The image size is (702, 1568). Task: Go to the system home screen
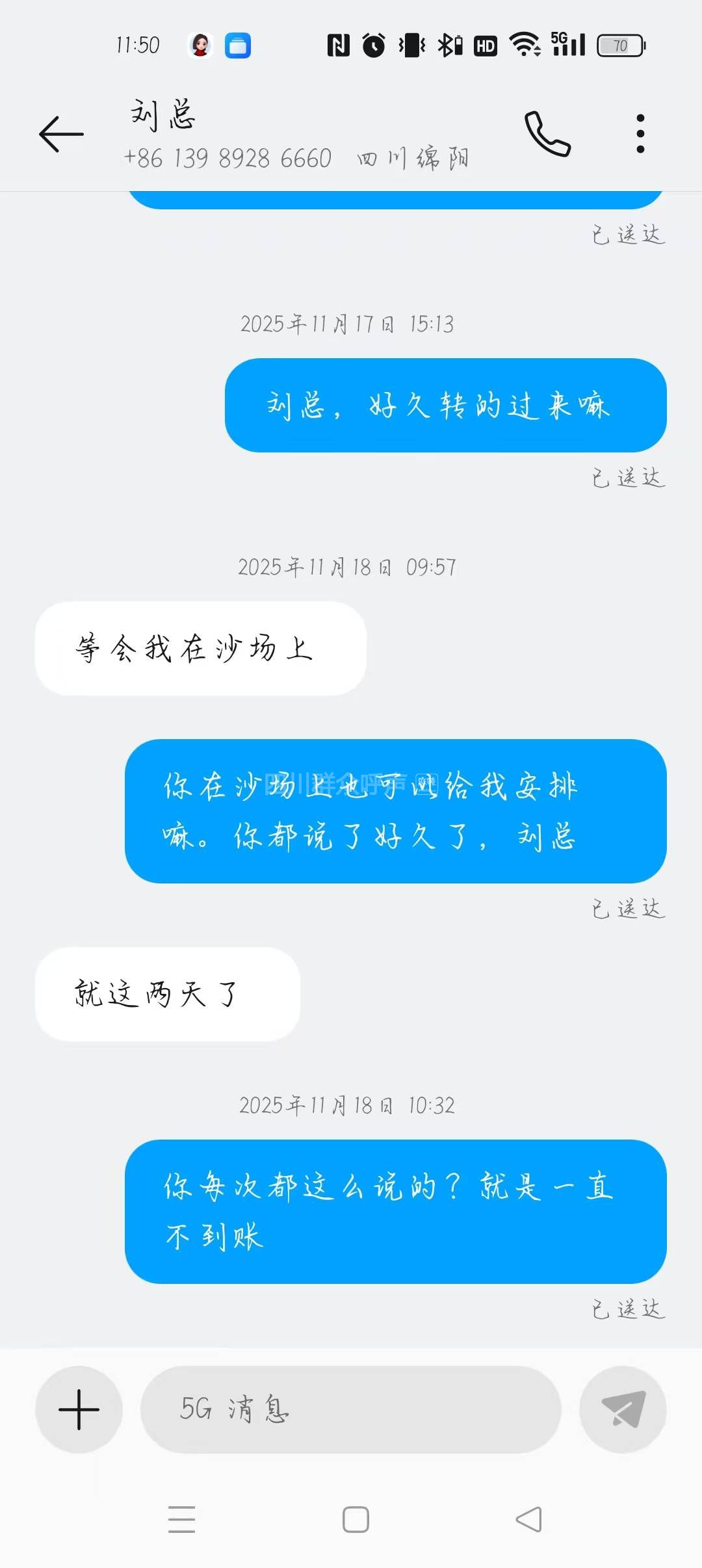click(x=356, y=1520)
